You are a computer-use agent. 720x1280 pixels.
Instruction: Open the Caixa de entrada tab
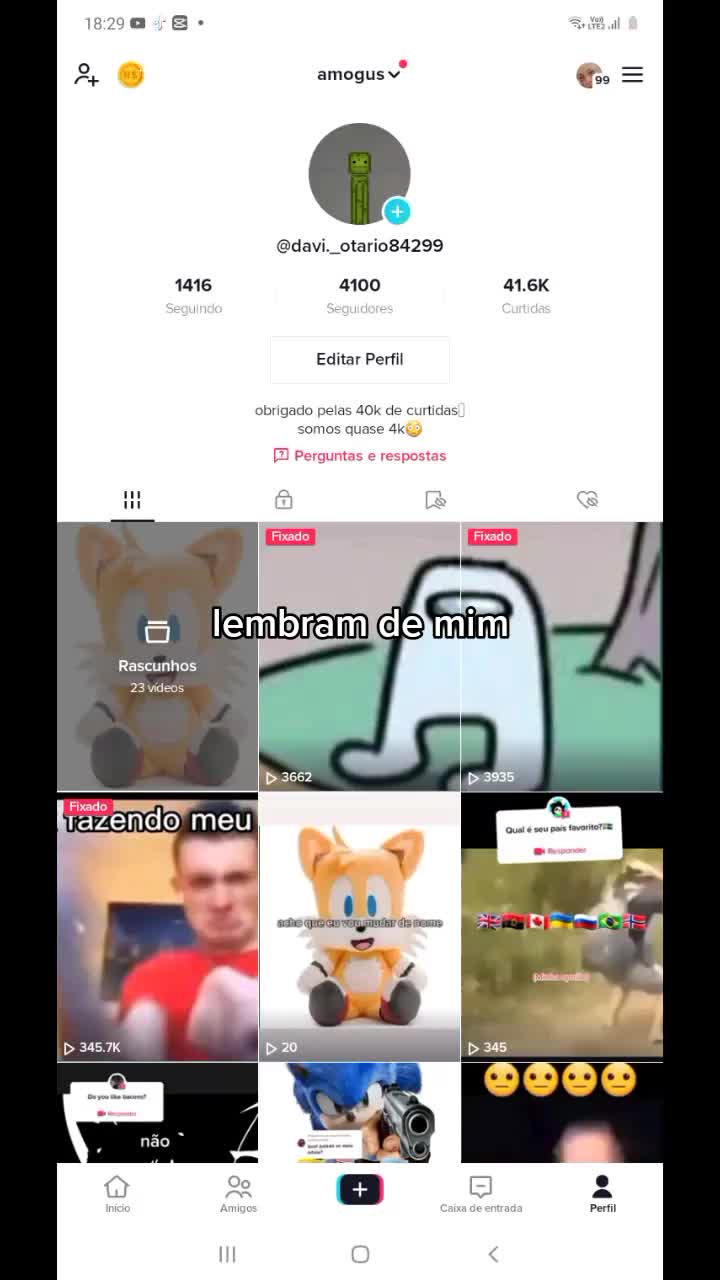[481, 1193]
